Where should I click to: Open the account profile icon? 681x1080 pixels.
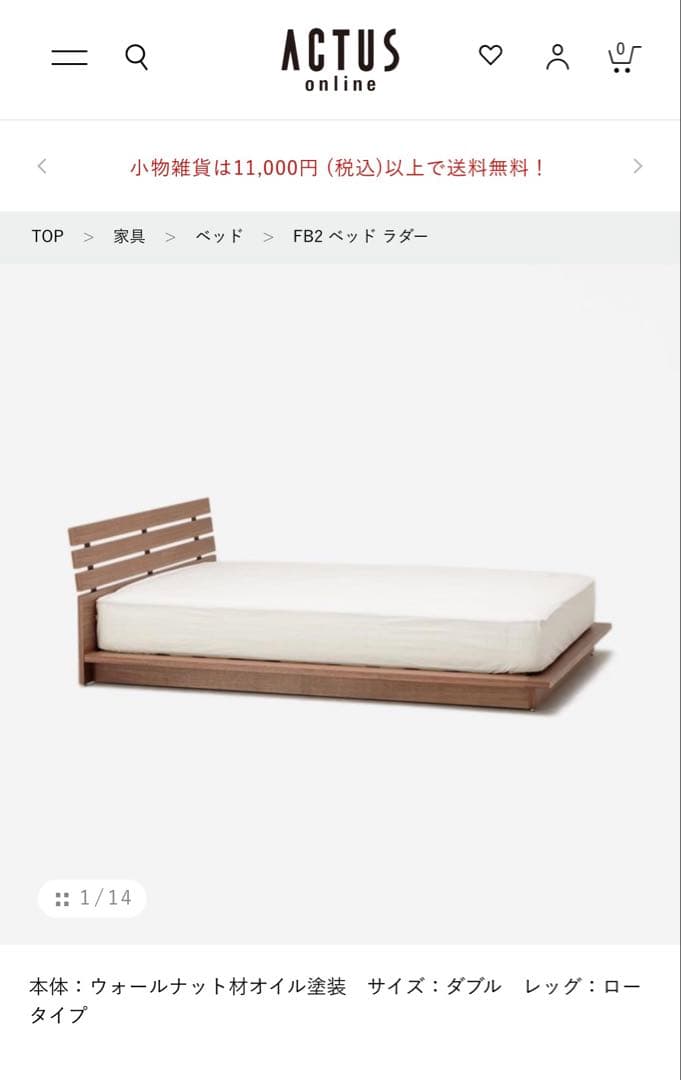coord(557,58)
